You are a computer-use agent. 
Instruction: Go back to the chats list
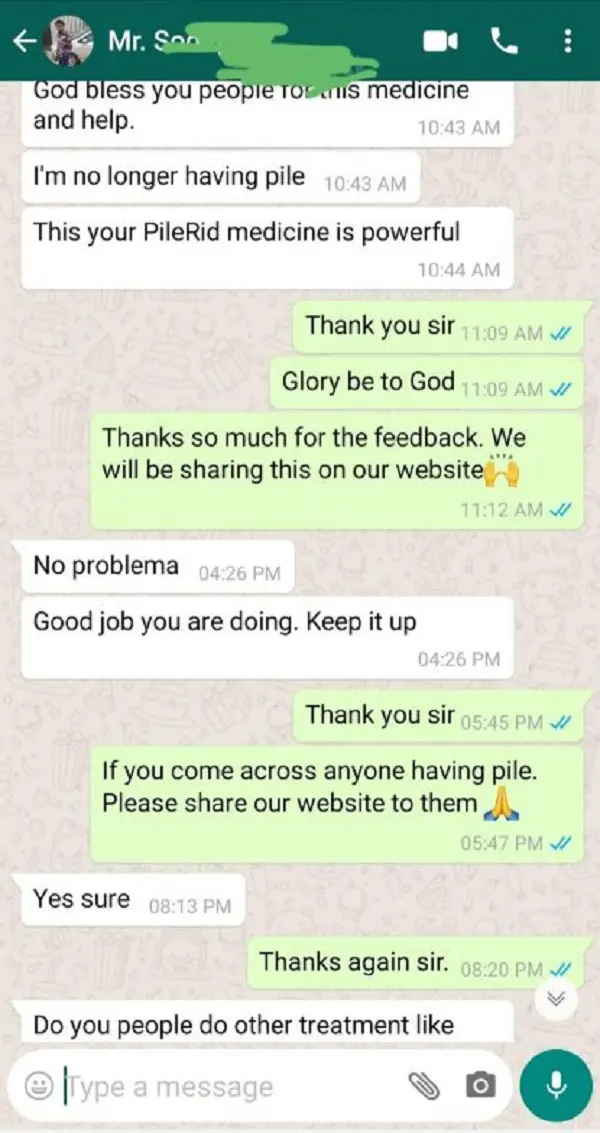click(24, 41)
